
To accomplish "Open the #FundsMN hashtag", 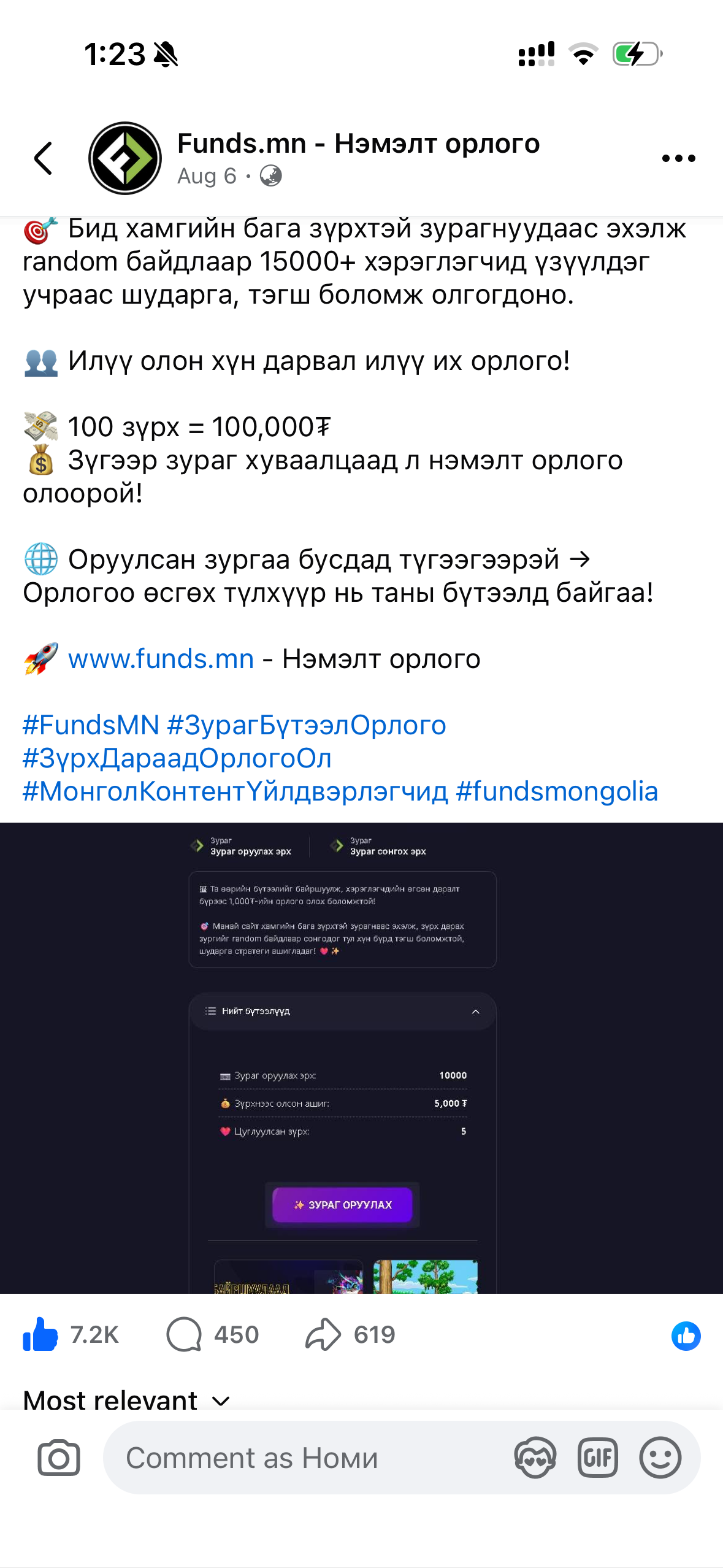I will [91, 725].
